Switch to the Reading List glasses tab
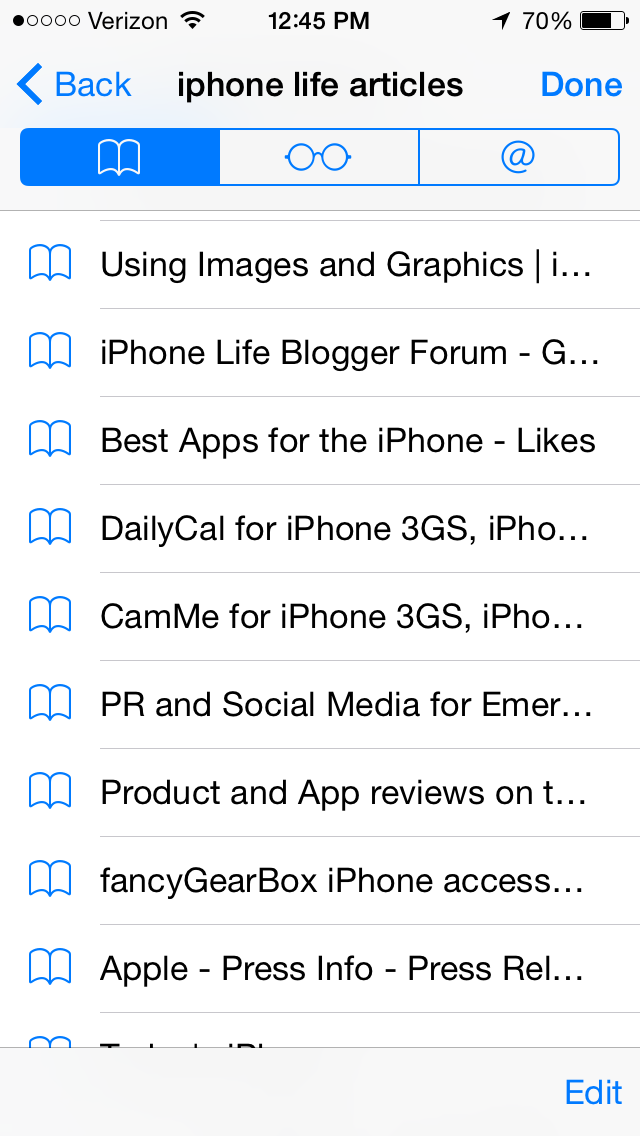Viewport: 640px width, 1136px height. point(319,157)
